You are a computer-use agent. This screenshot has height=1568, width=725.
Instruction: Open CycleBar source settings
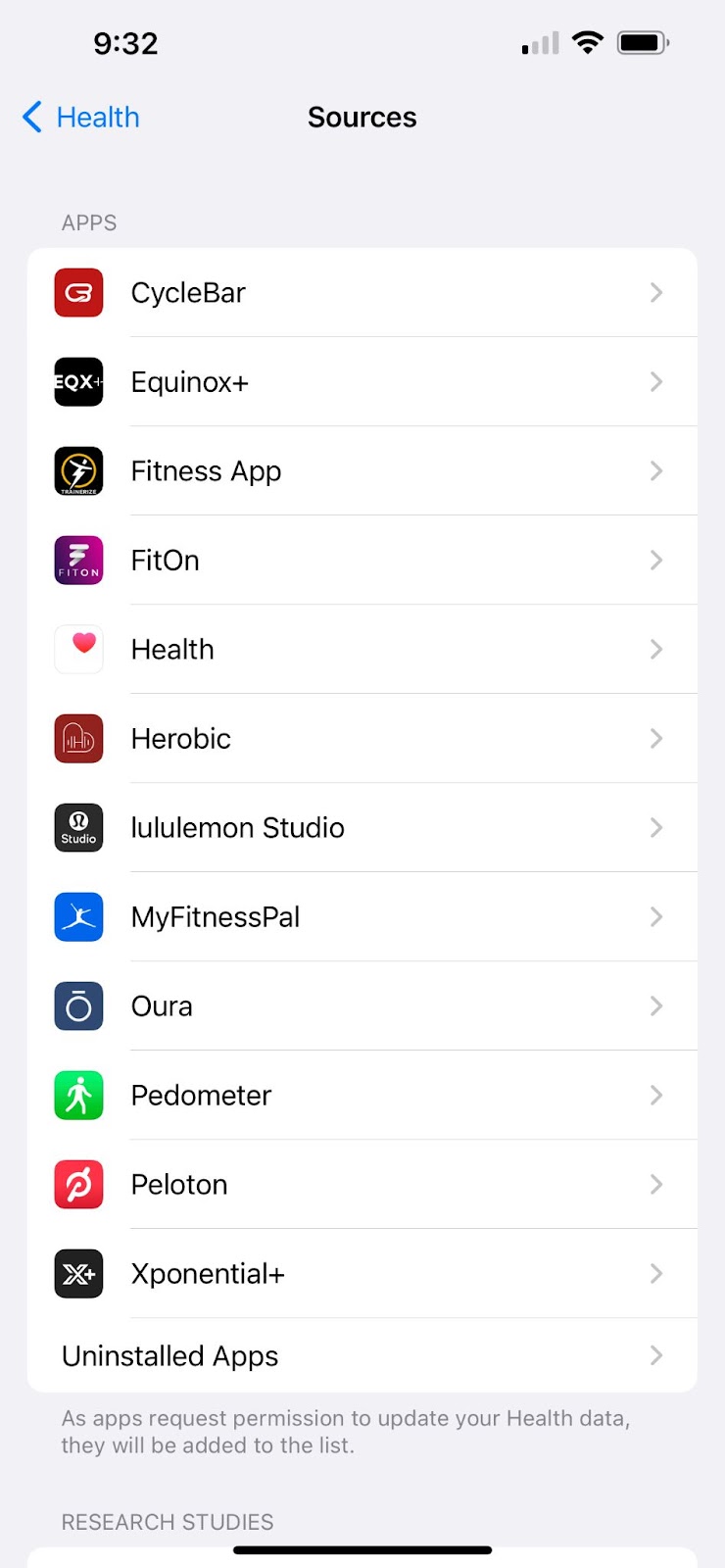tap(362, 293)
